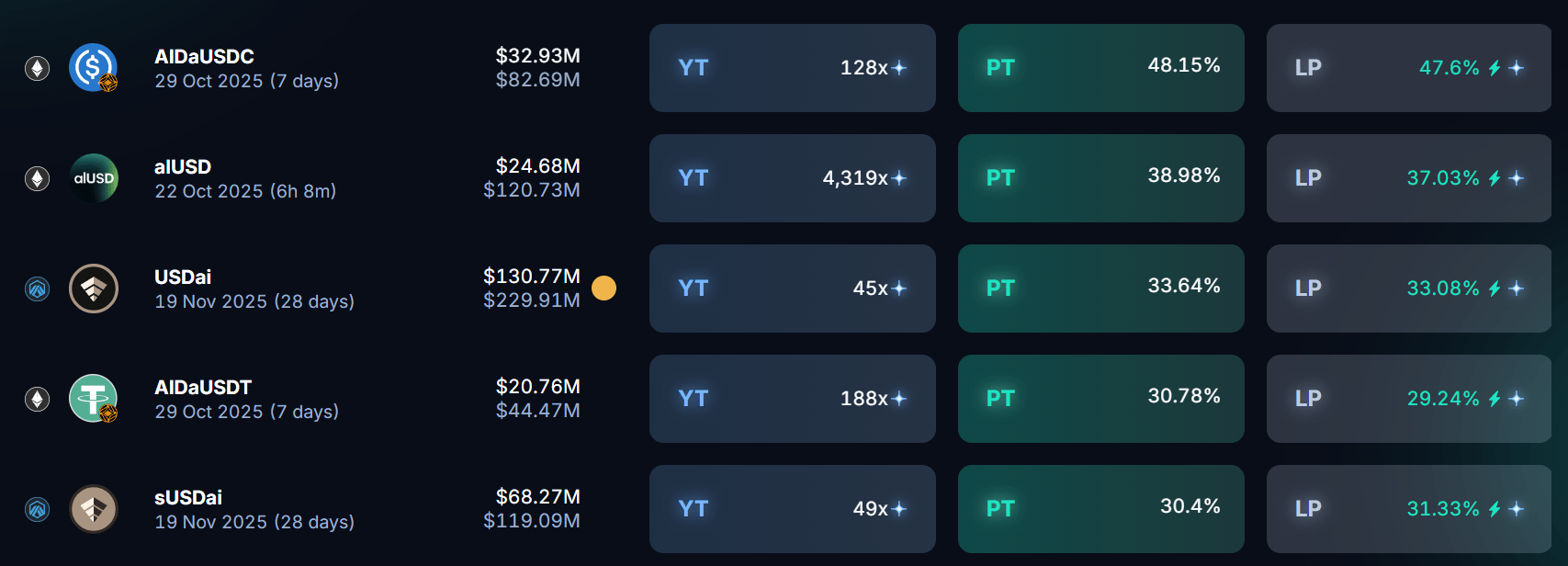Open the AIDaUSDT market row
Viewport: 1568px width, 566px height.
coord(246,399)
